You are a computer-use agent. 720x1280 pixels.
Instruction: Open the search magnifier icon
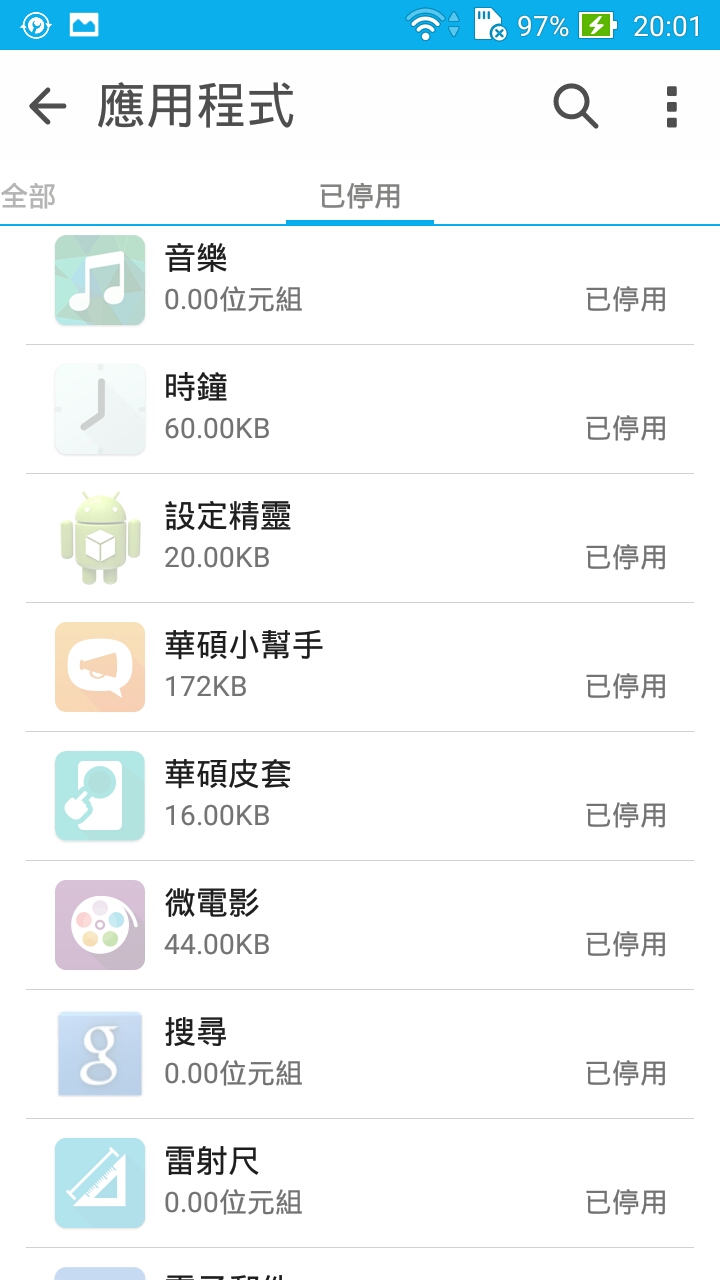(576, 106)
